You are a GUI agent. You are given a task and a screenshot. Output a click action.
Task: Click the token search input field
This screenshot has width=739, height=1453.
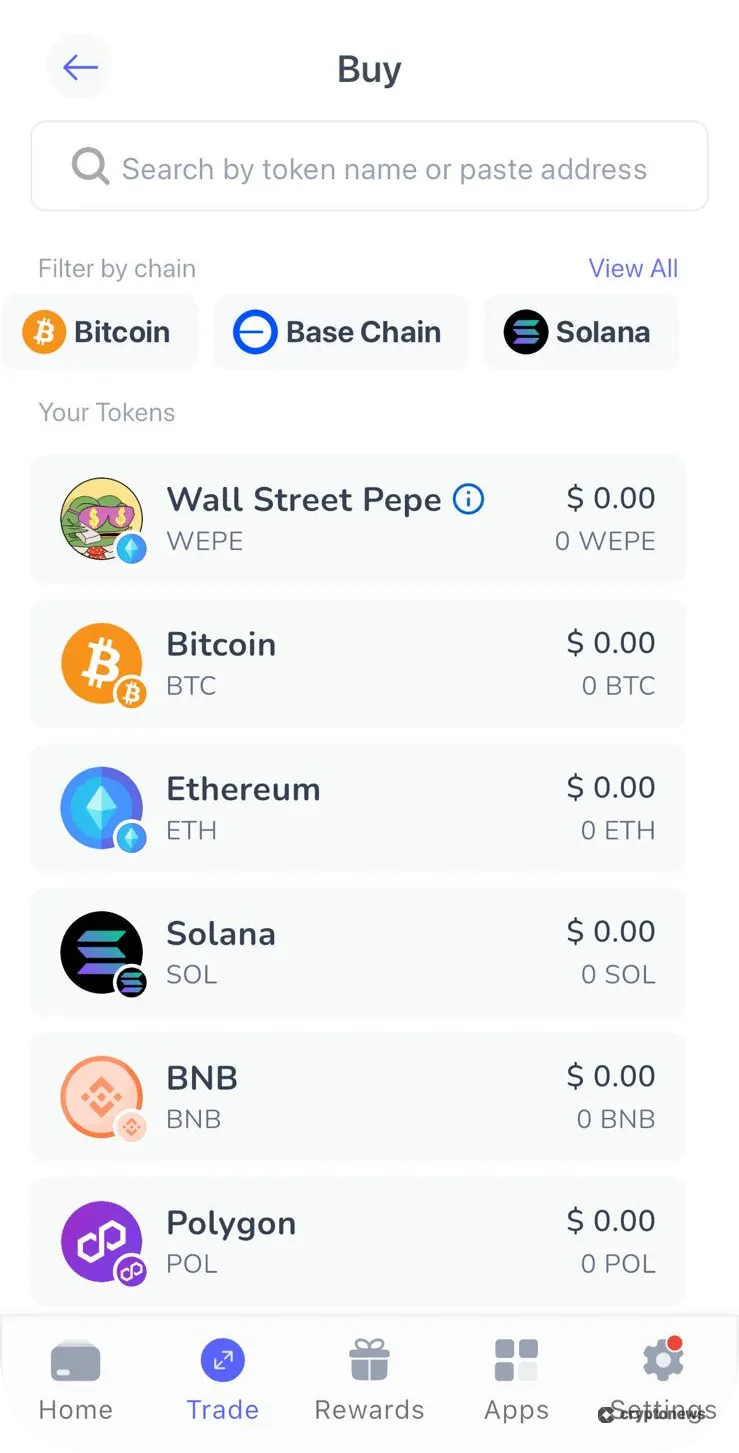pos(369,166)
